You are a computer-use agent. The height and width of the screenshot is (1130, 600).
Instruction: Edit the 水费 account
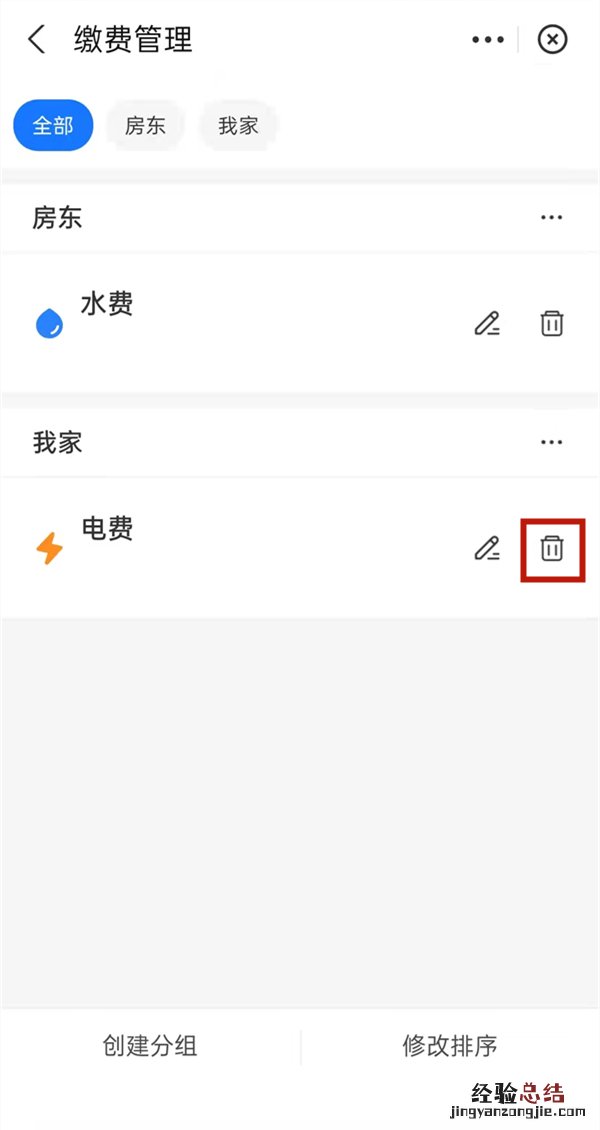click(x=487, y=323)
